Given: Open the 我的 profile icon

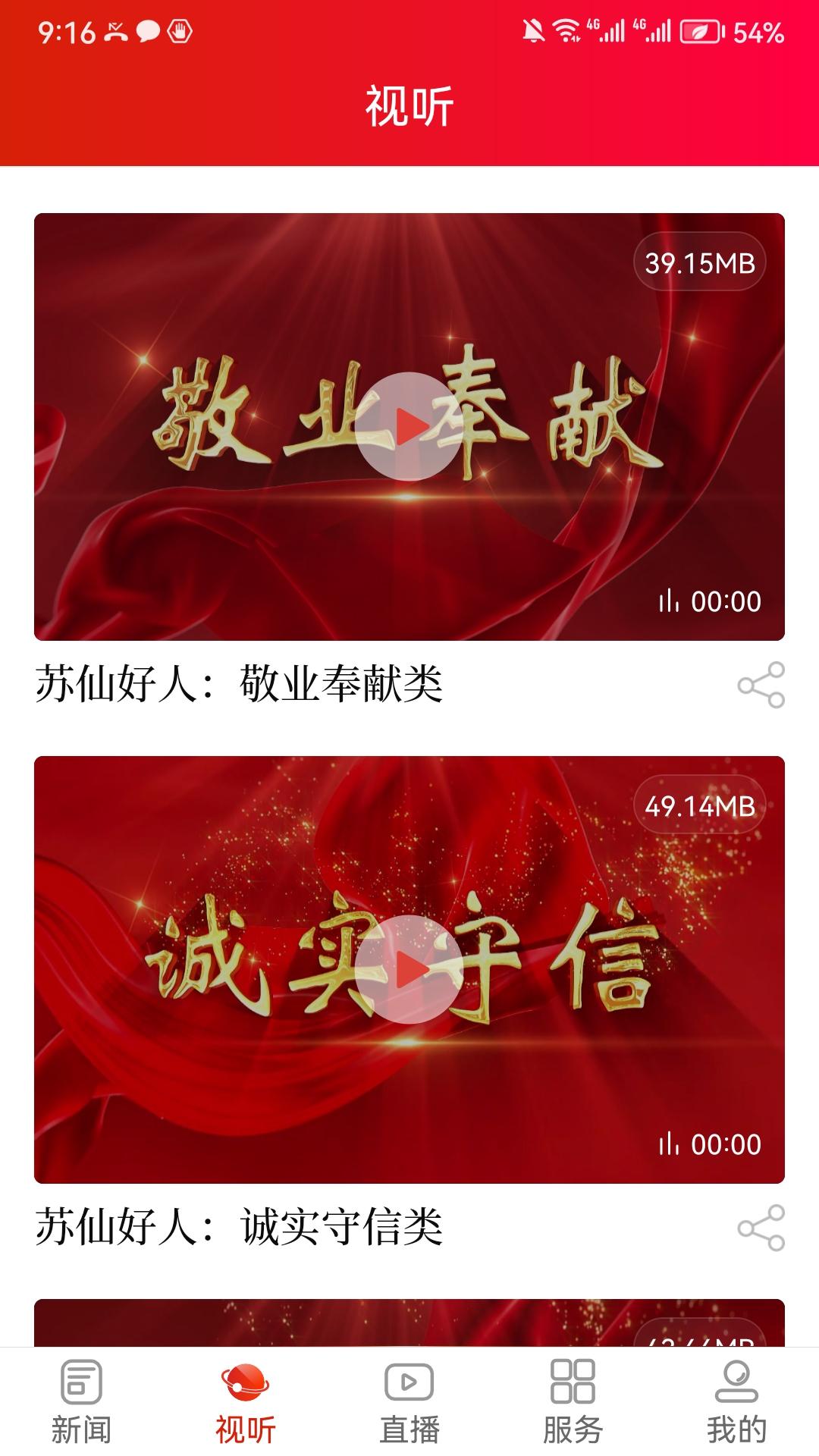Looking at the screenshot, I should click(736, 1389).
